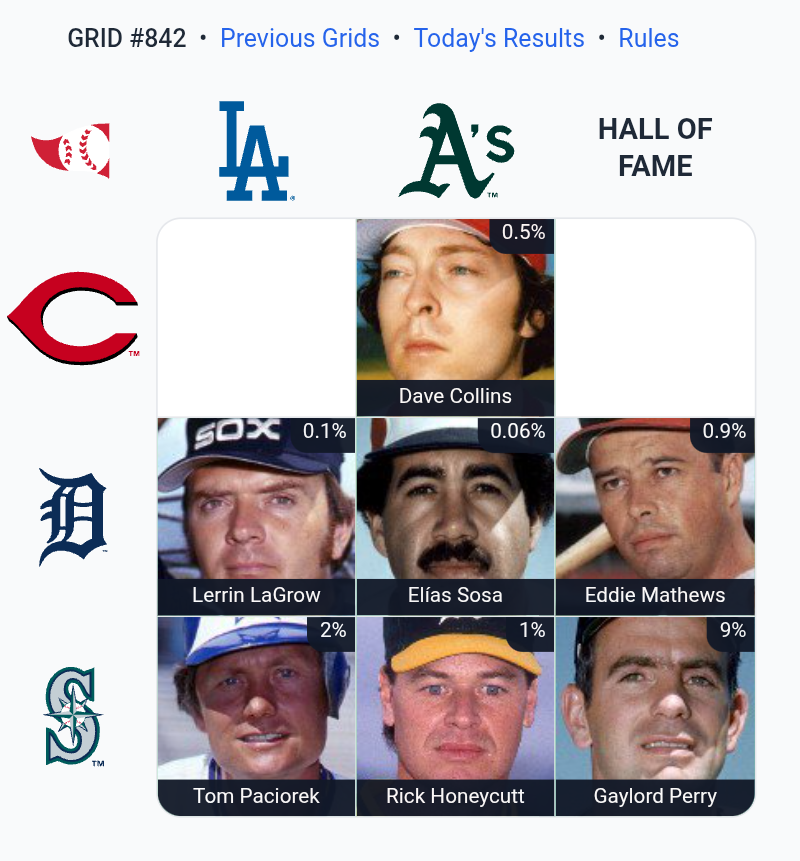The height and width of the screenshot is (861, 800).
Task: Select the empty Reds and Dodgers cell
Action: 256,317
